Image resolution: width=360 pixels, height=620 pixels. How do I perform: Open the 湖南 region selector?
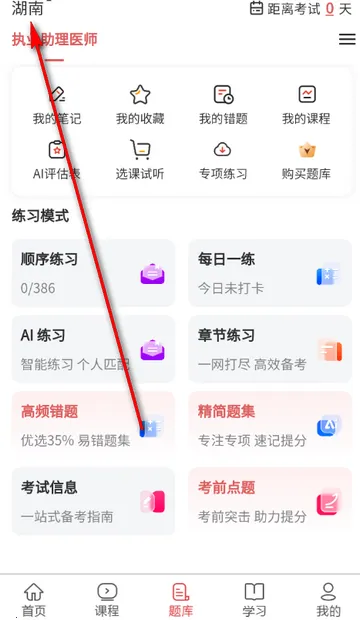(28, 8)
